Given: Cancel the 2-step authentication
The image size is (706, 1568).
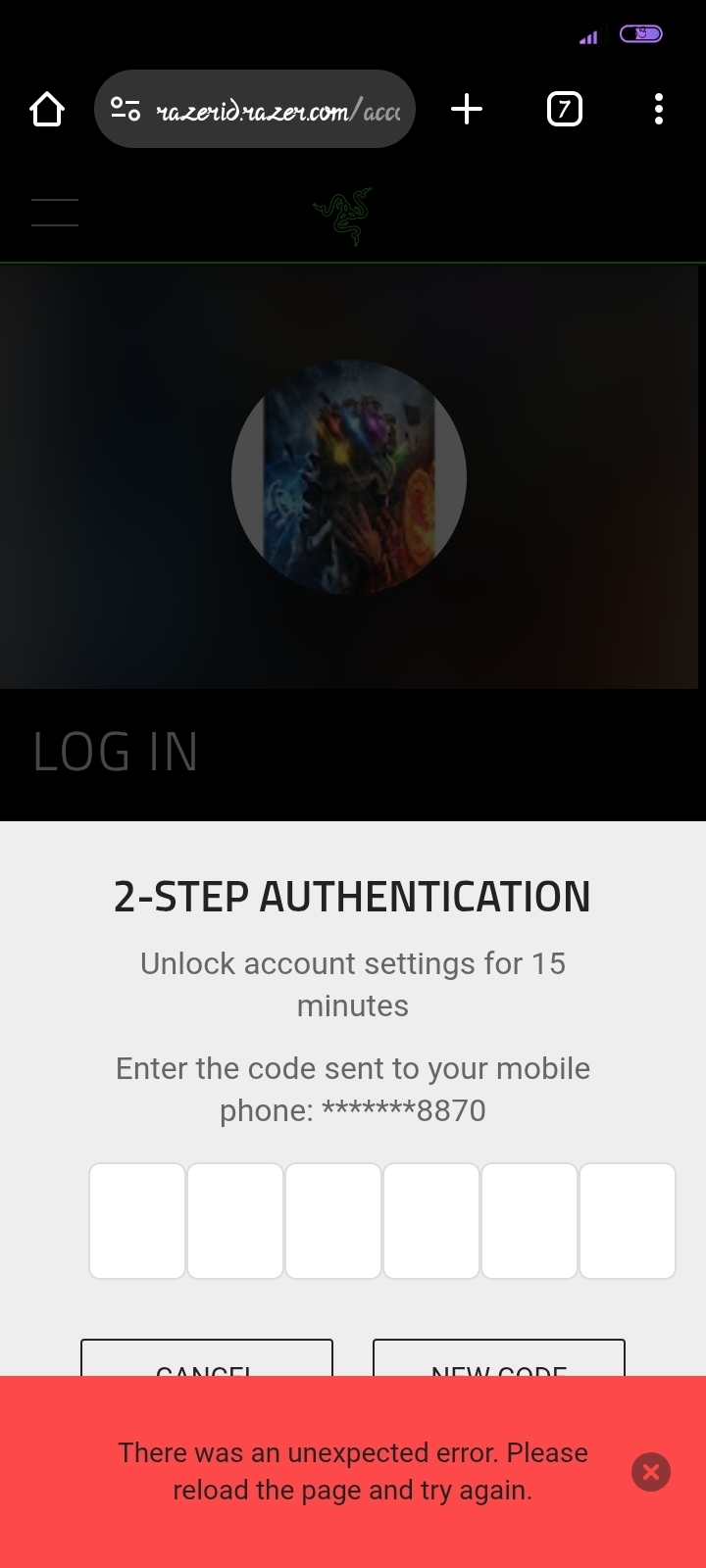Looking at the screenshot, I should click(x=206, y=1358).
